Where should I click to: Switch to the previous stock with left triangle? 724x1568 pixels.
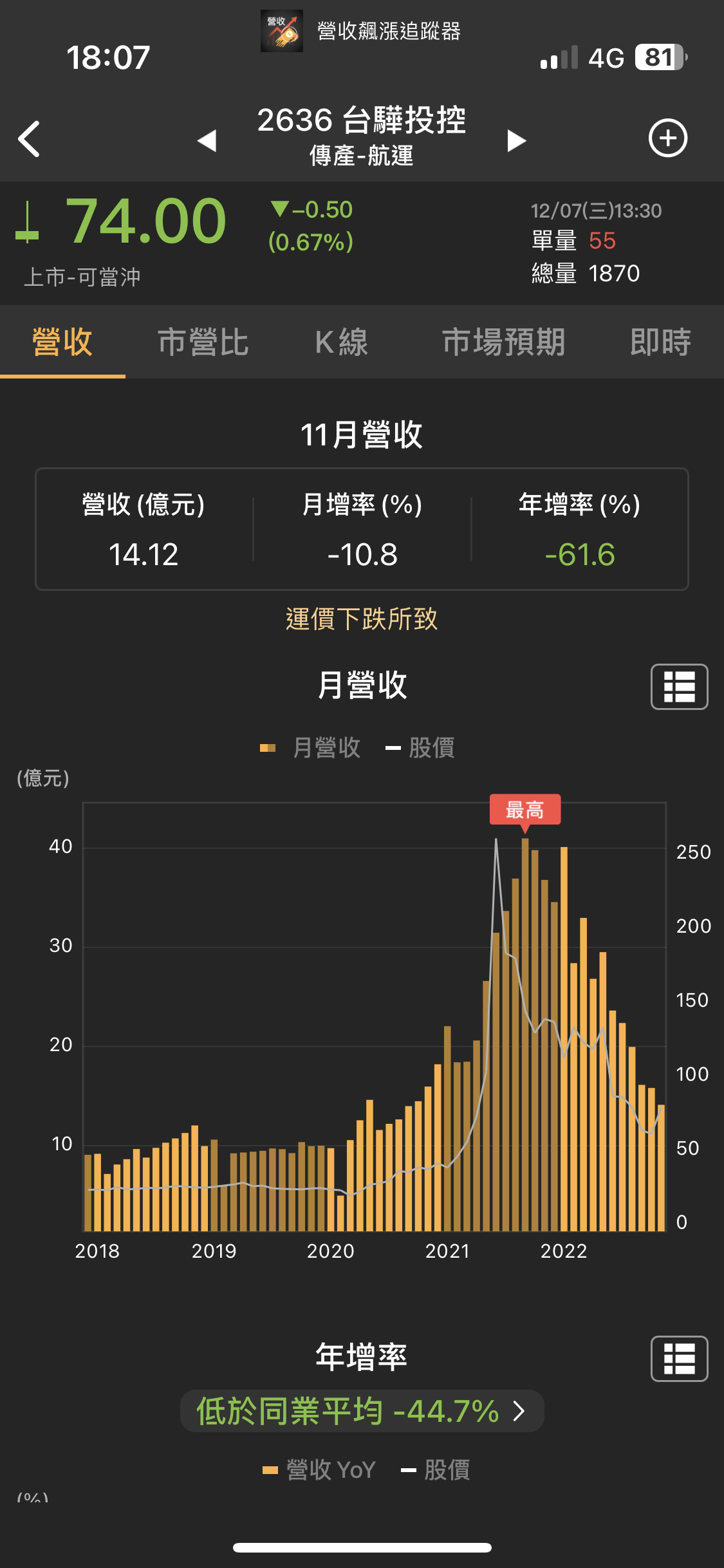(207, 140)
